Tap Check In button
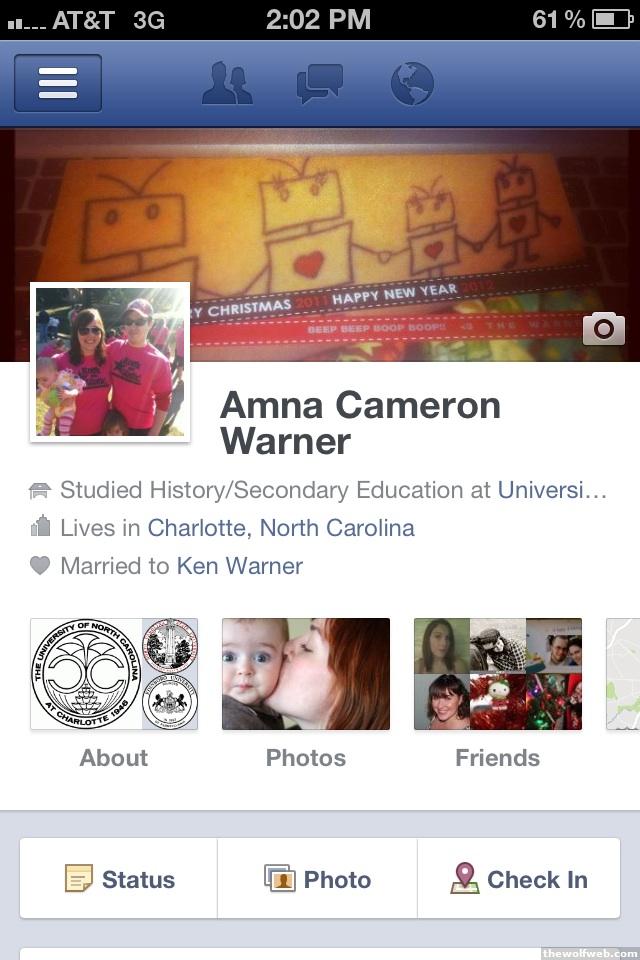Viewport: 640px width, 960px height. pyautogui.click(x=518, y=879)
